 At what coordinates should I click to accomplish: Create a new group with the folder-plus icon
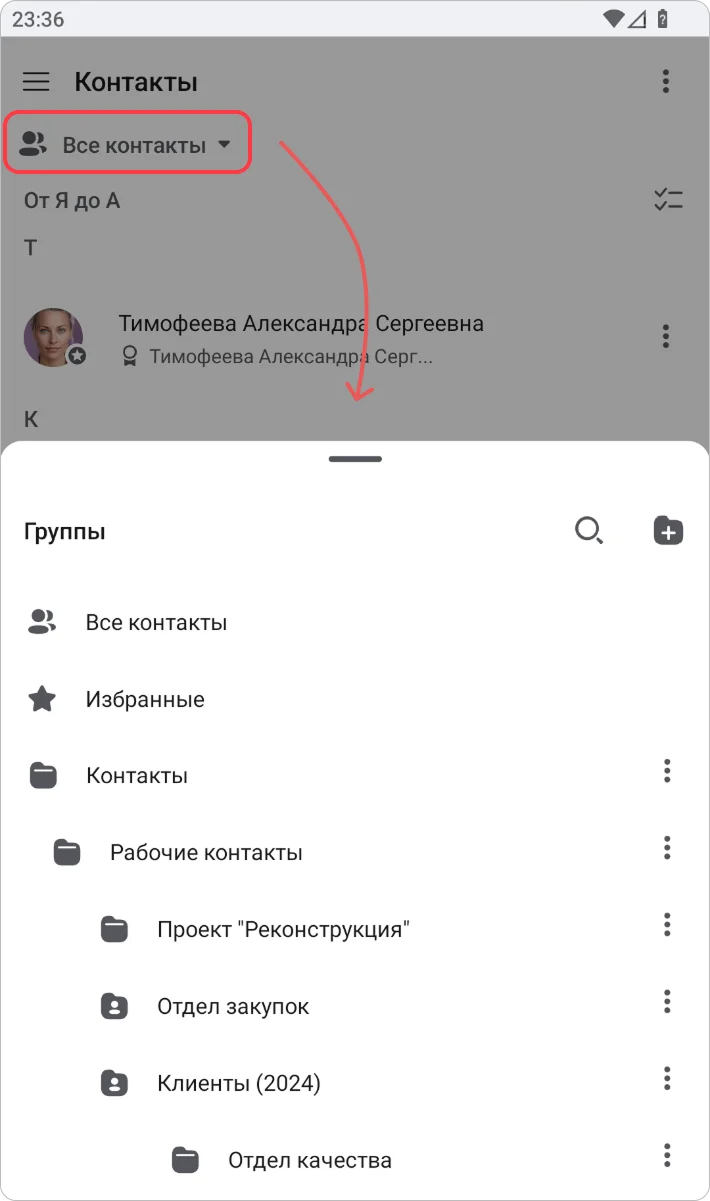[x=668, y=531]
